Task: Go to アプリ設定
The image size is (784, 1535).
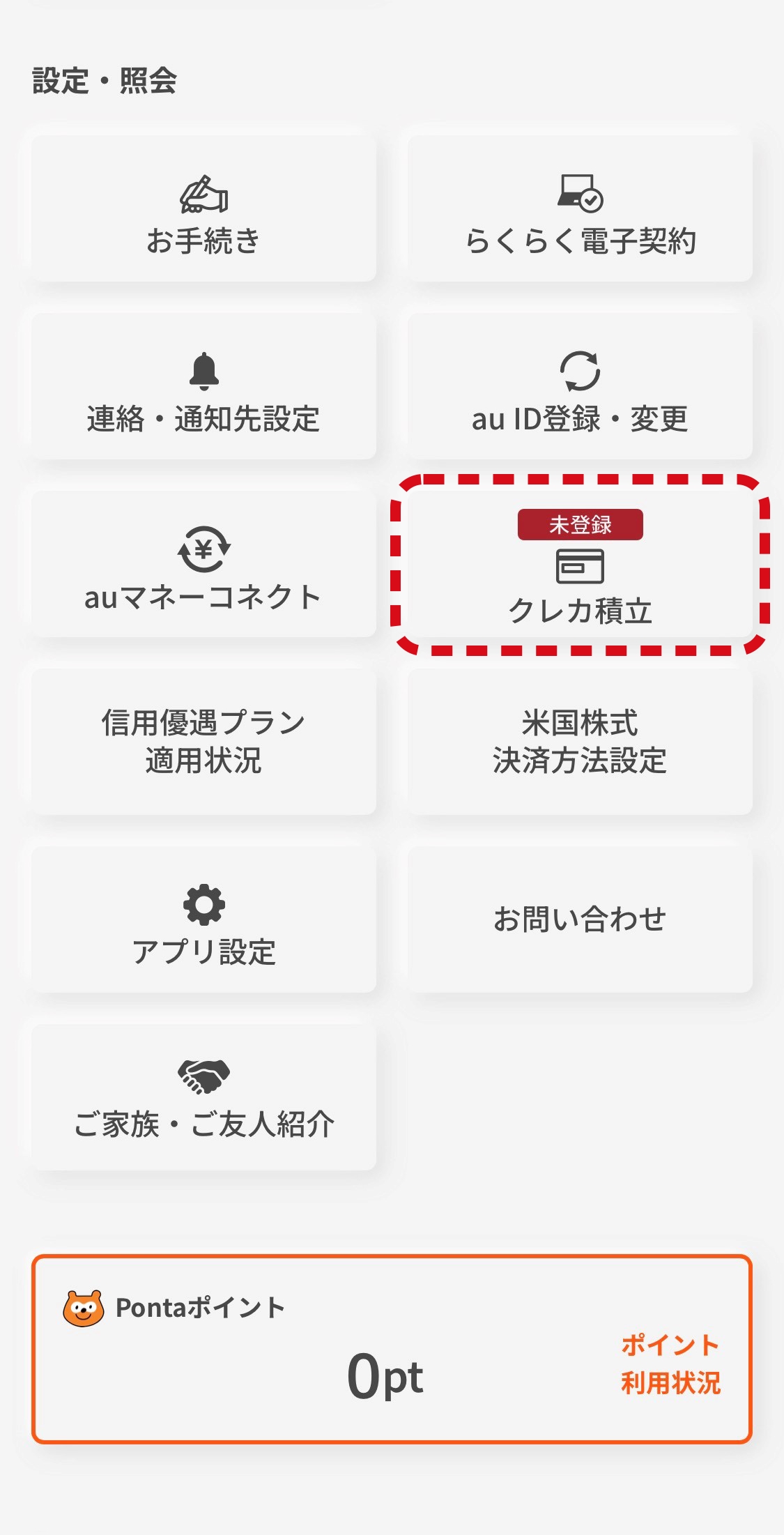Action: [x=203, y=919]
